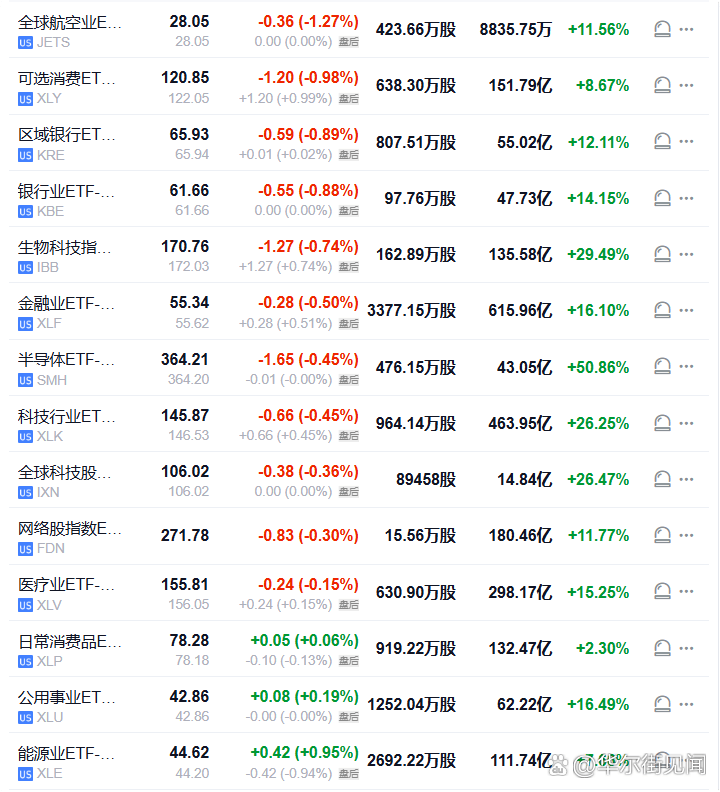Set a price alert for XLY
This screenshot has width=720, height=792.
662,86
